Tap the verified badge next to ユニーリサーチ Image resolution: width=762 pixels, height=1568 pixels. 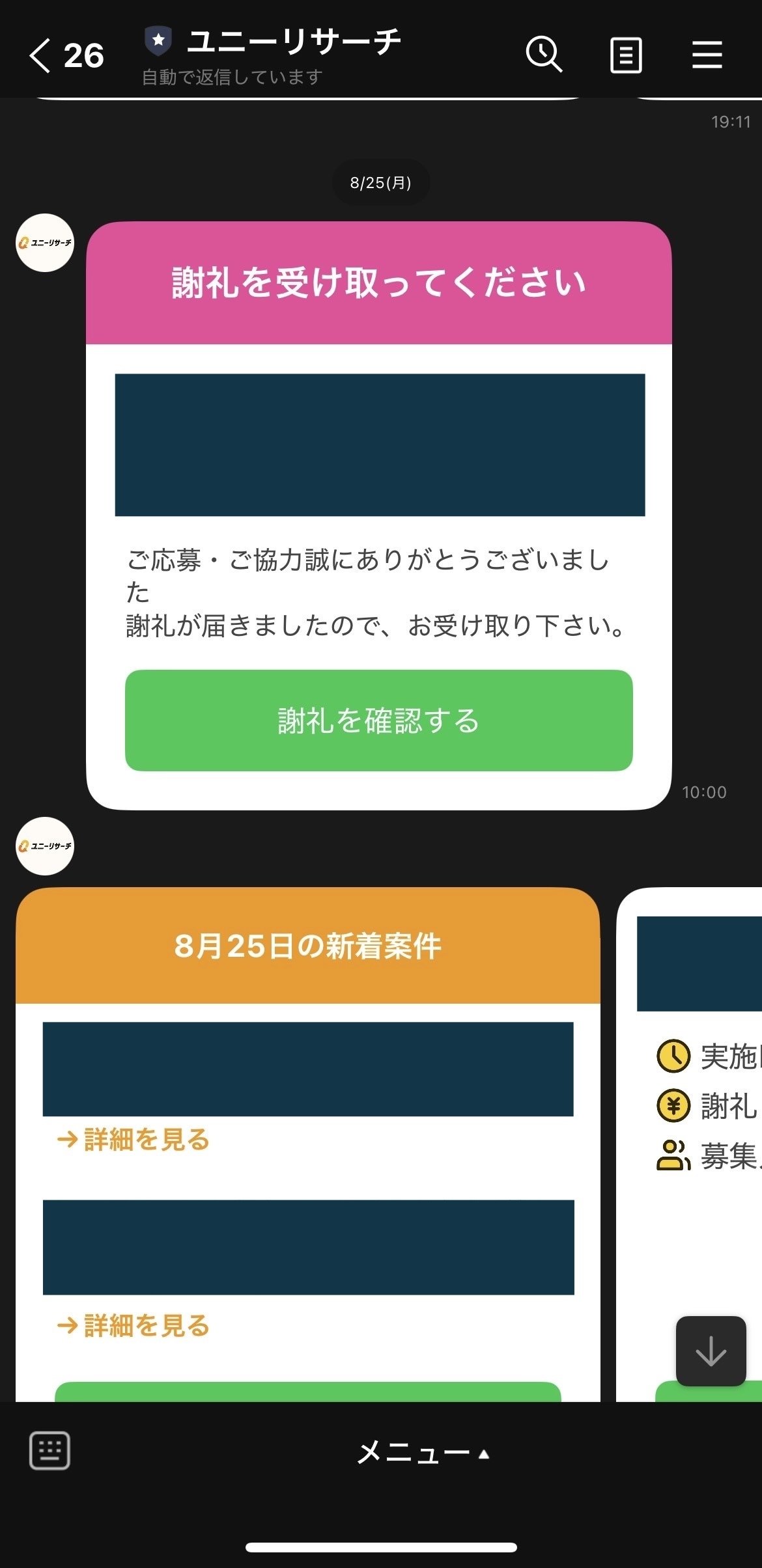157,41
